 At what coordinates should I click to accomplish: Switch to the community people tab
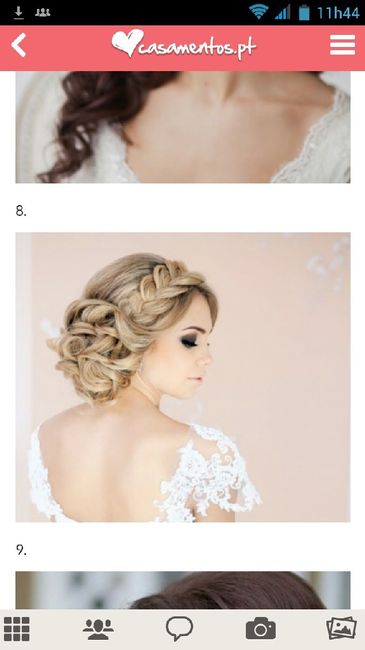98,629
